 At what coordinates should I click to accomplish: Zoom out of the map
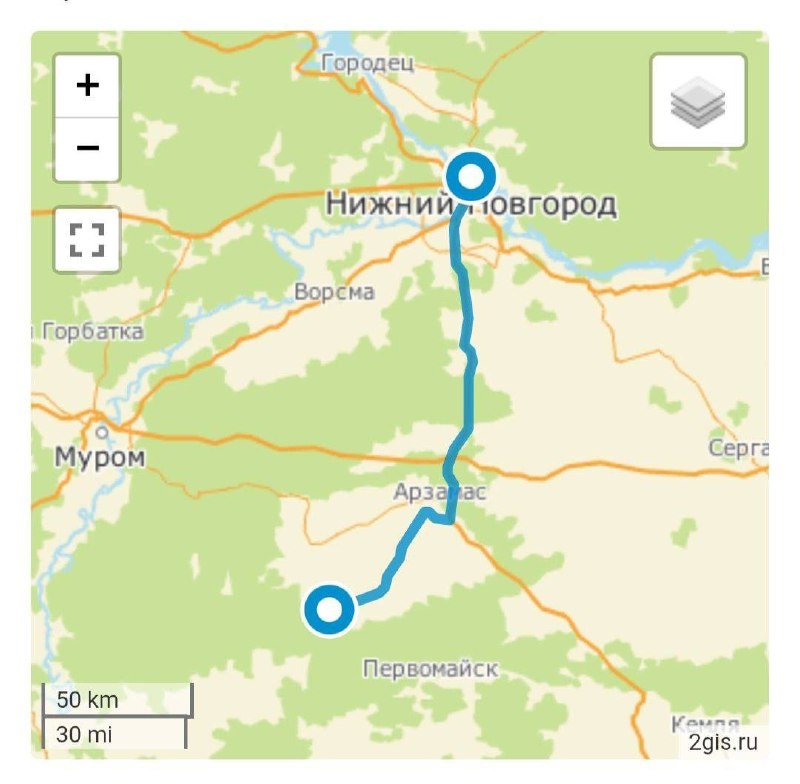pyautogui.click(x=88, y=149)
